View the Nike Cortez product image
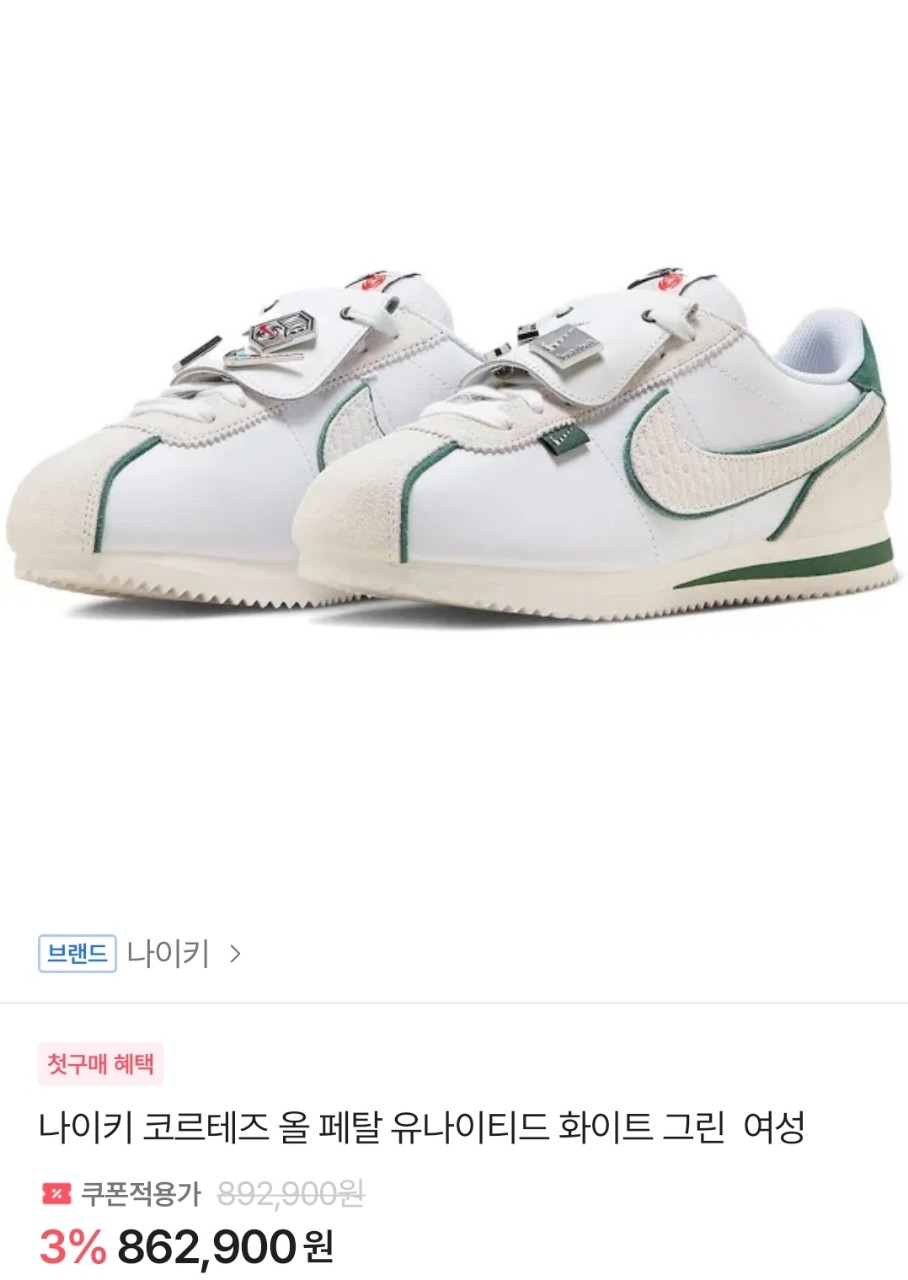 tap(454, 440)
